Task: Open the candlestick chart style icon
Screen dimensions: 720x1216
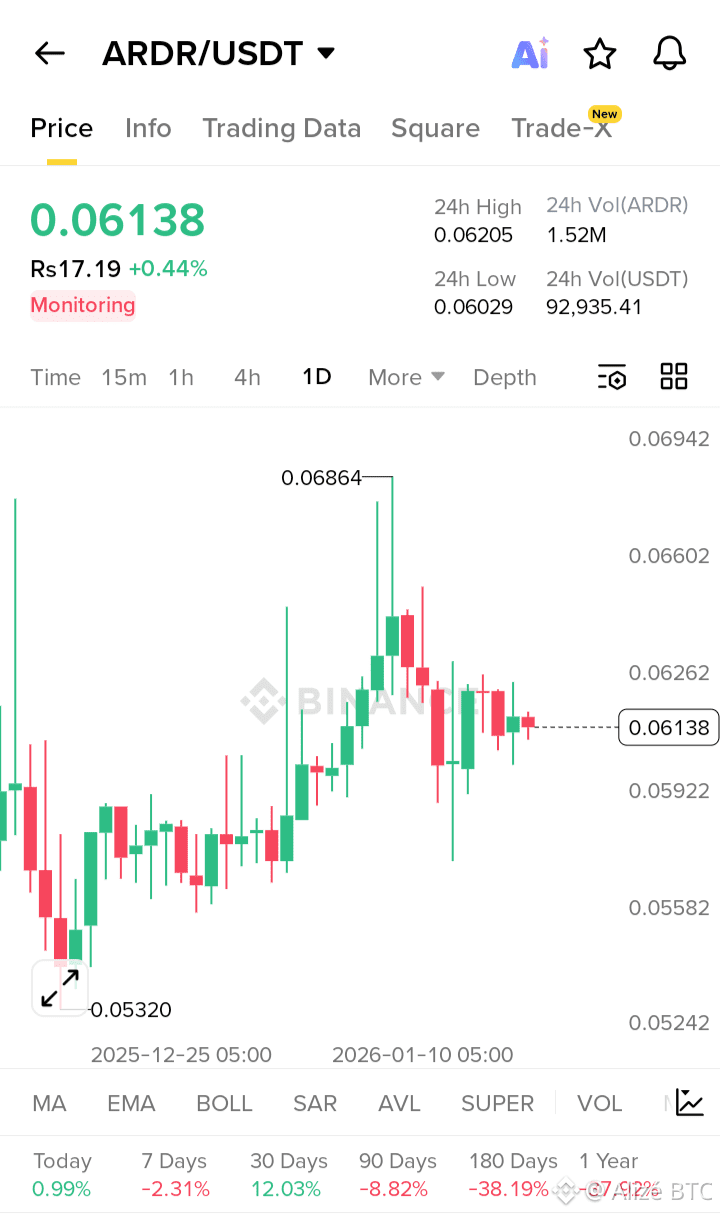Action: tap(688, 1102)
